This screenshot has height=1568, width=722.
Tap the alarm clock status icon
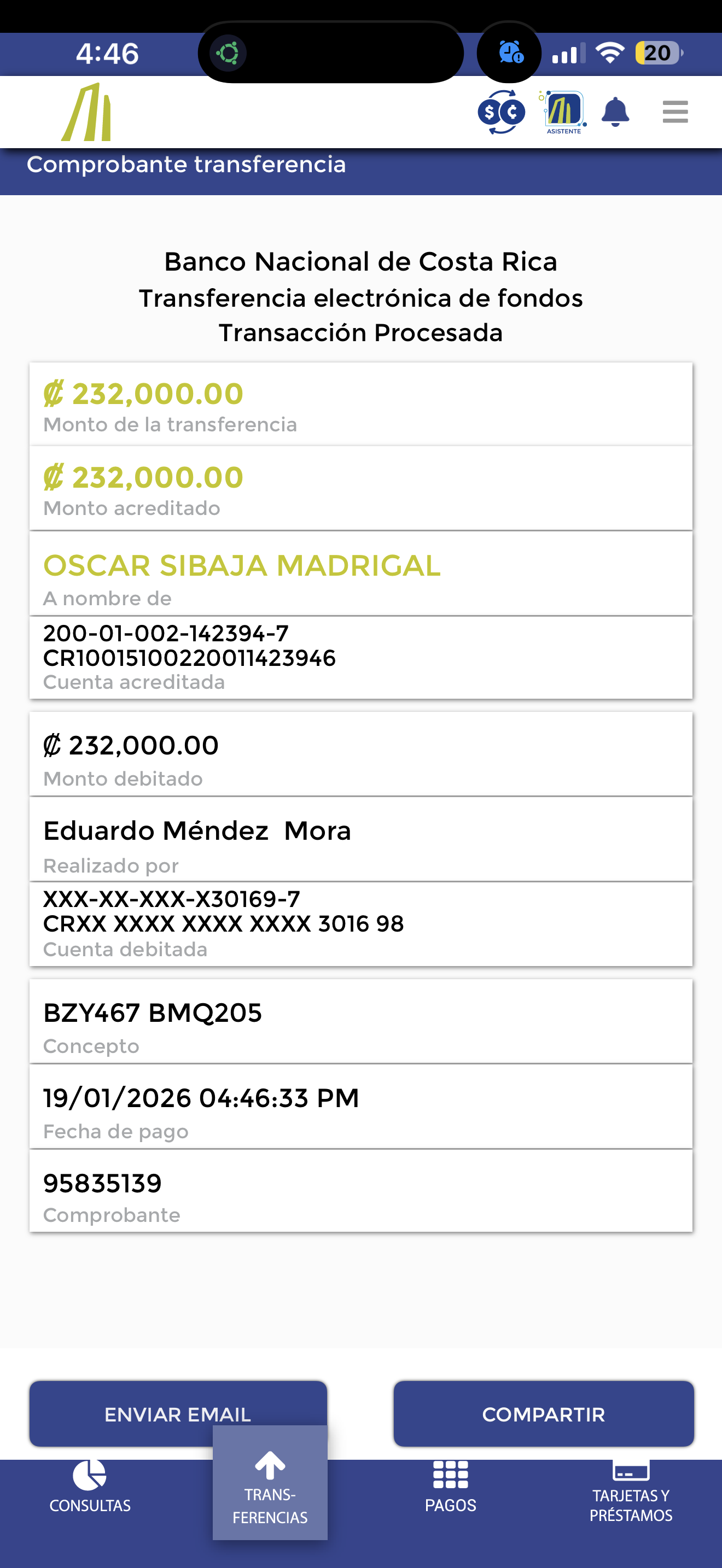(x=509, y=54)
